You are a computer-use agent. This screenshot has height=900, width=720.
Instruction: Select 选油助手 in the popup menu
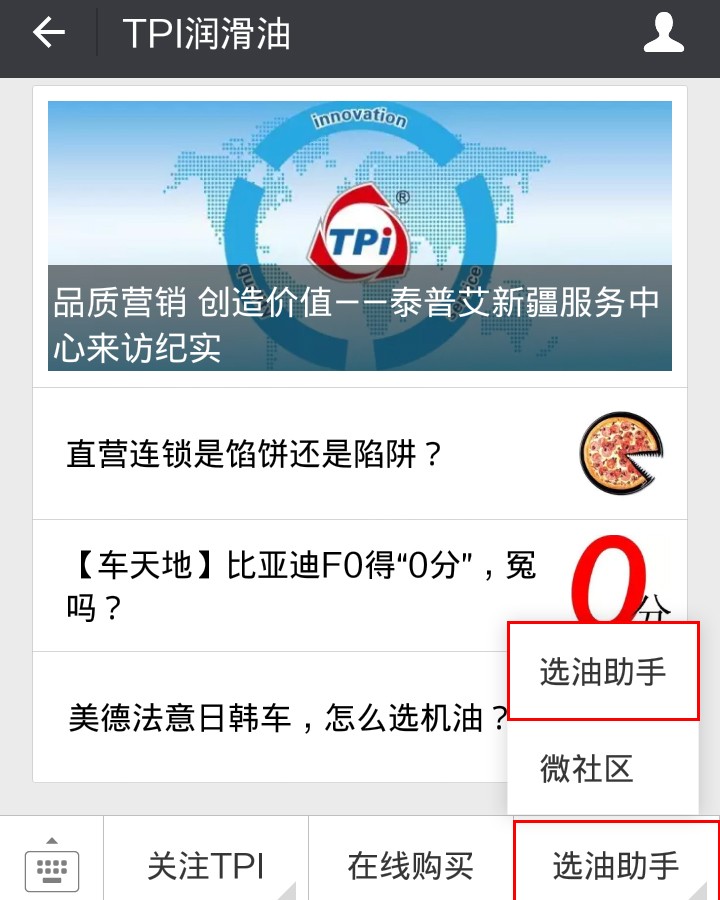point(603,671)
